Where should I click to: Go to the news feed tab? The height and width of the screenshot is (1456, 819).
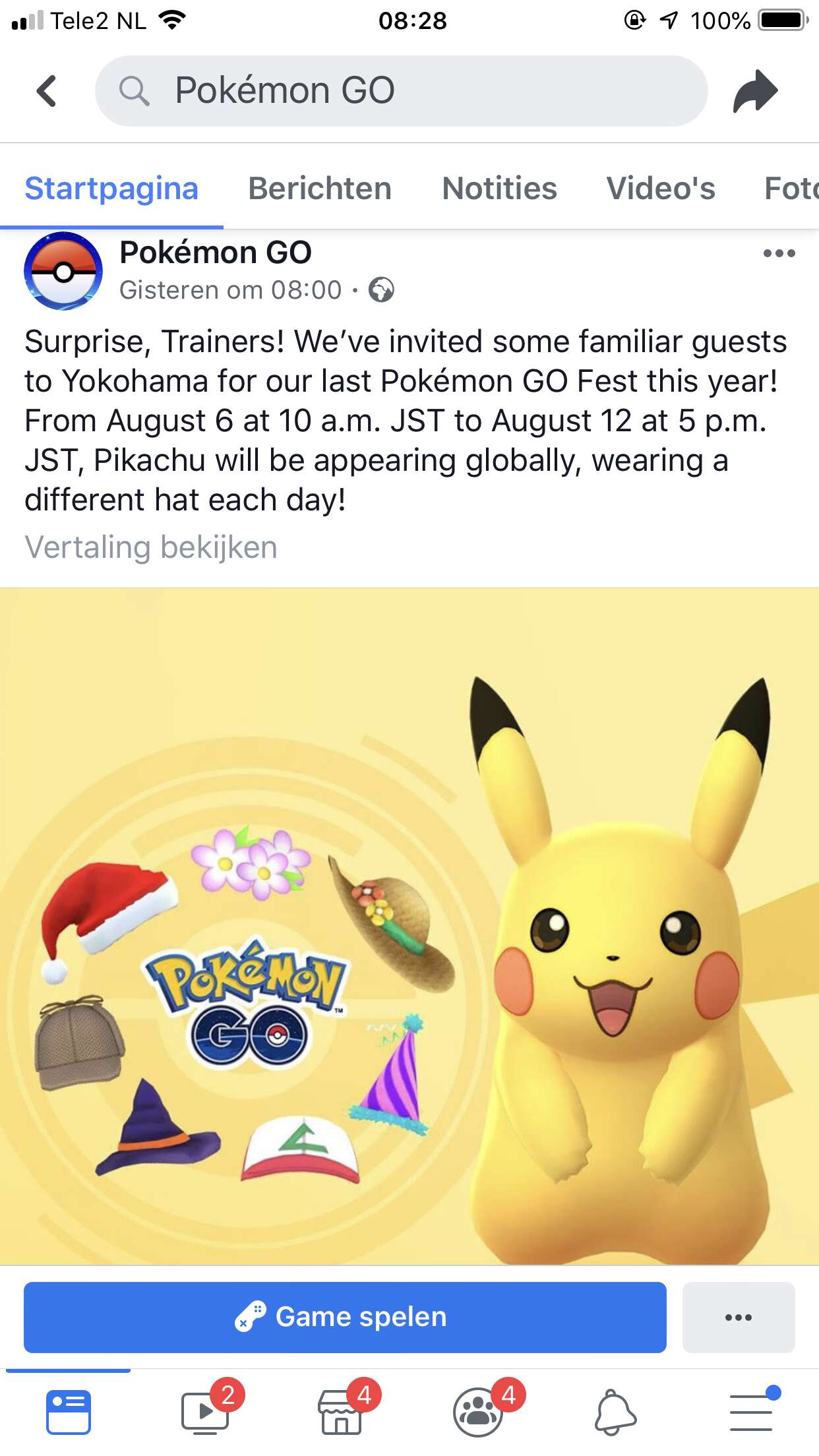68,1413
